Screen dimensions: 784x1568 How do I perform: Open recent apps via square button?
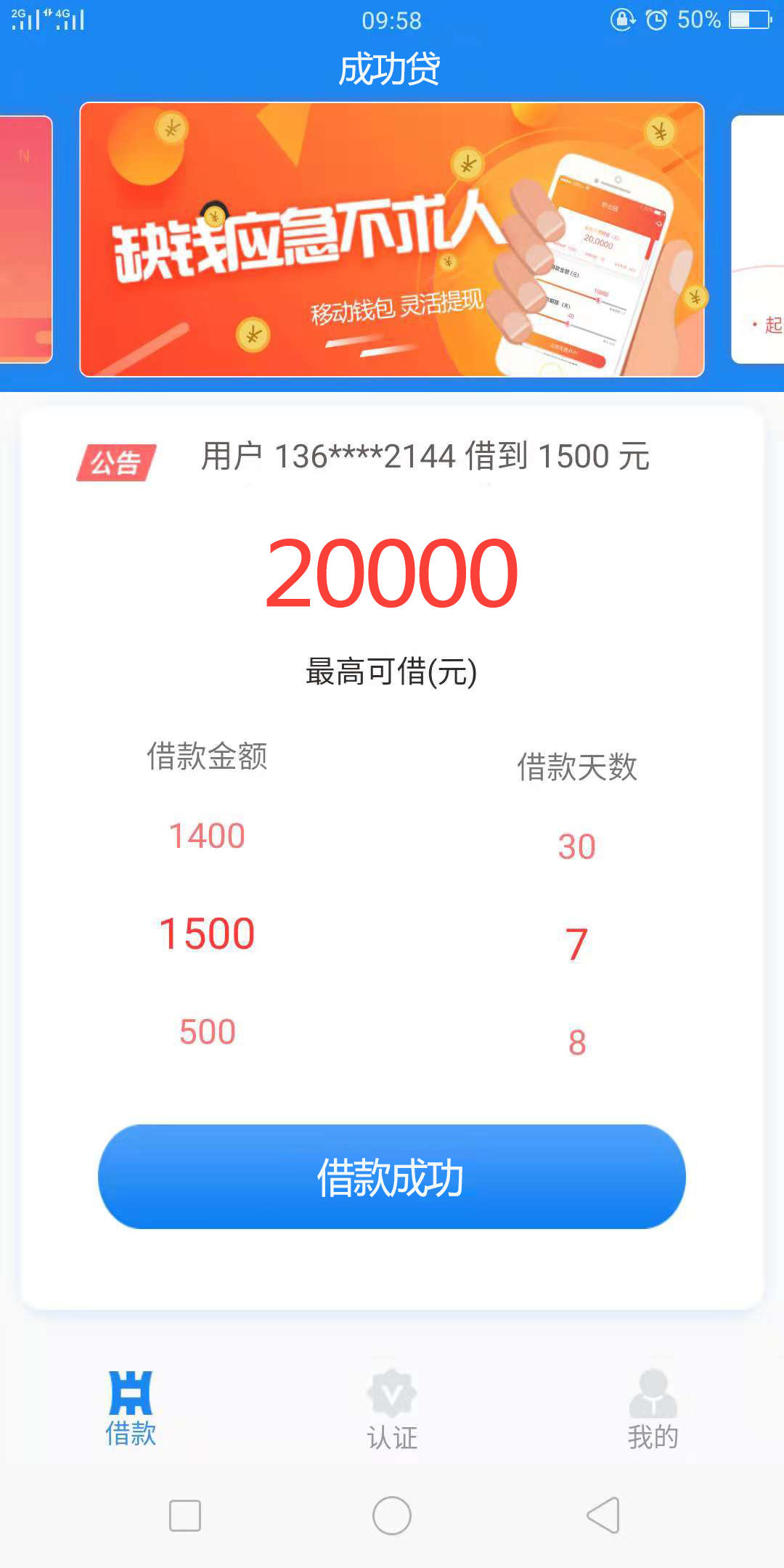pyautogui.click(x=185, y=1516)
